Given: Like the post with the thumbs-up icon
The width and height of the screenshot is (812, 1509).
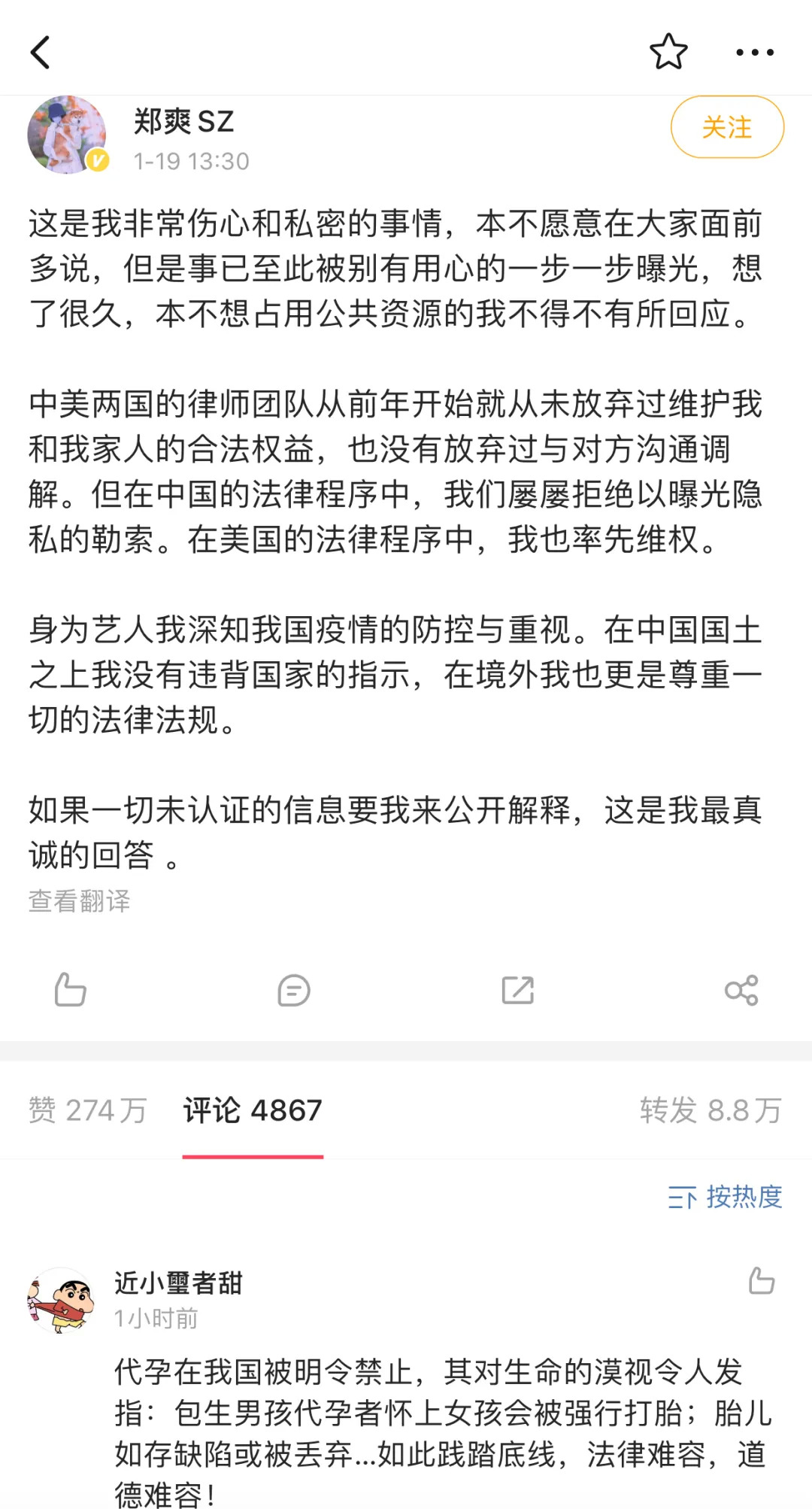Looking at the screenshot, I should tap(70, 990).
